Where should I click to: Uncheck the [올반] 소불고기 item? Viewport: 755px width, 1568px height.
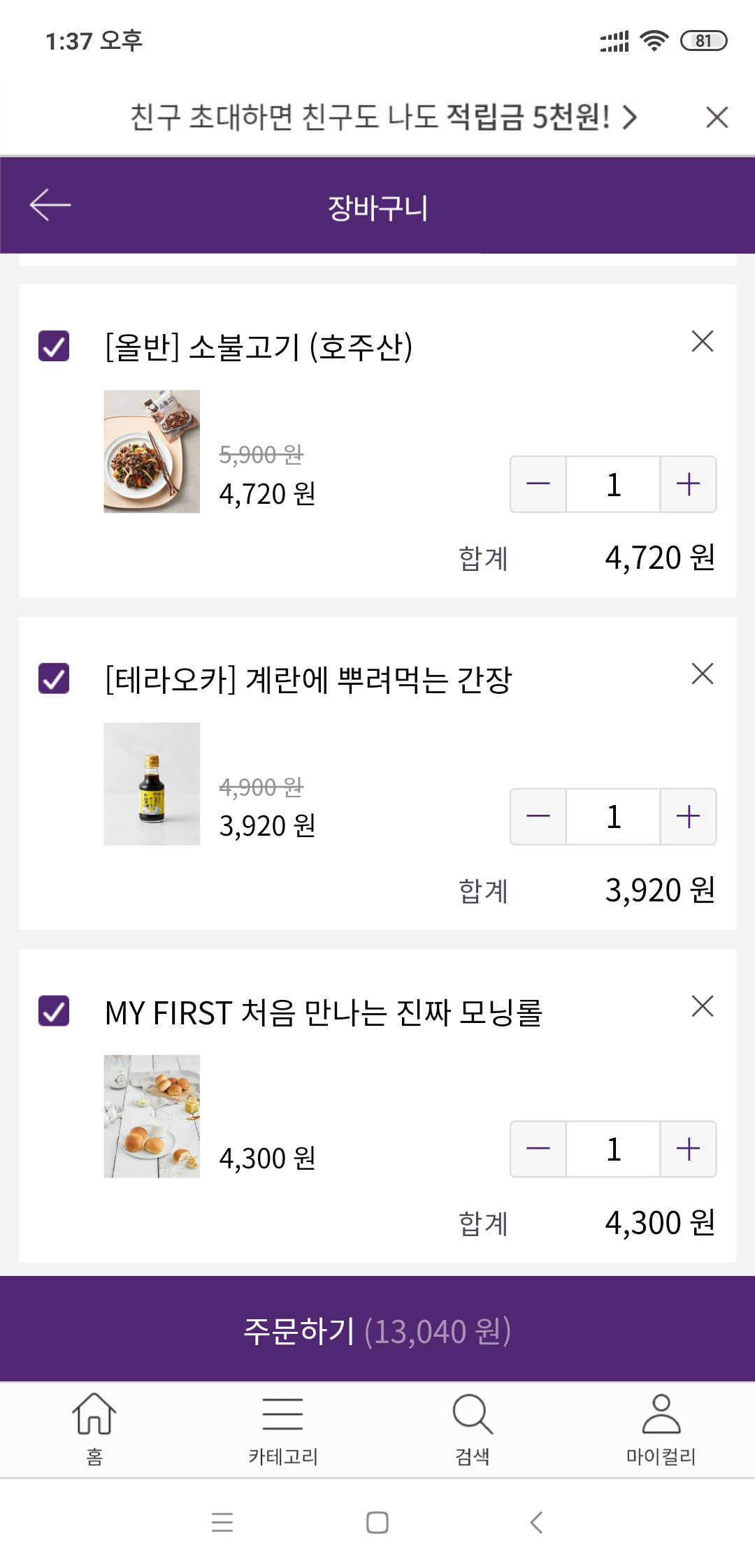click(54, 346)
